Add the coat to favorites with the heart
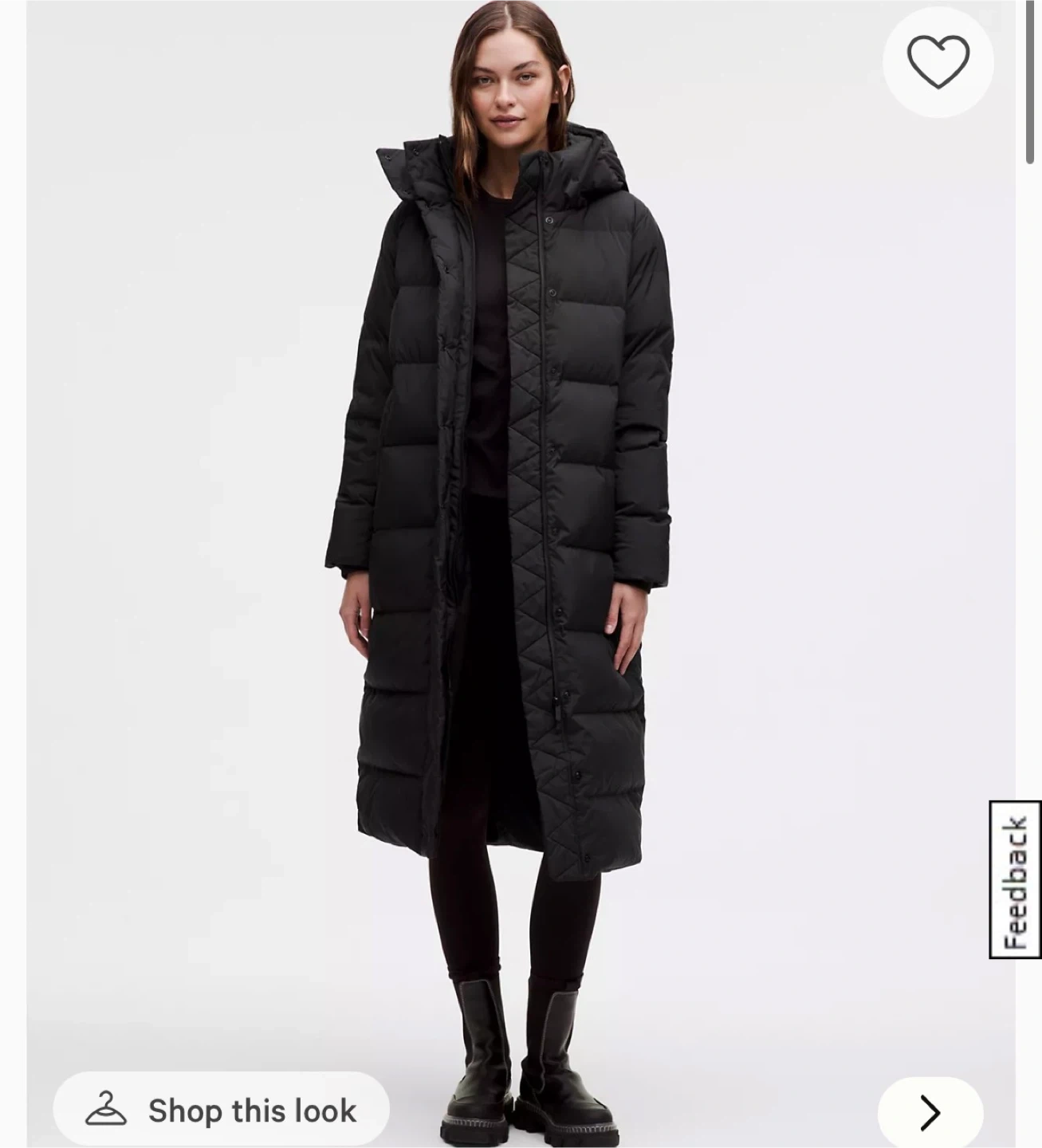 tap(938, 62)
